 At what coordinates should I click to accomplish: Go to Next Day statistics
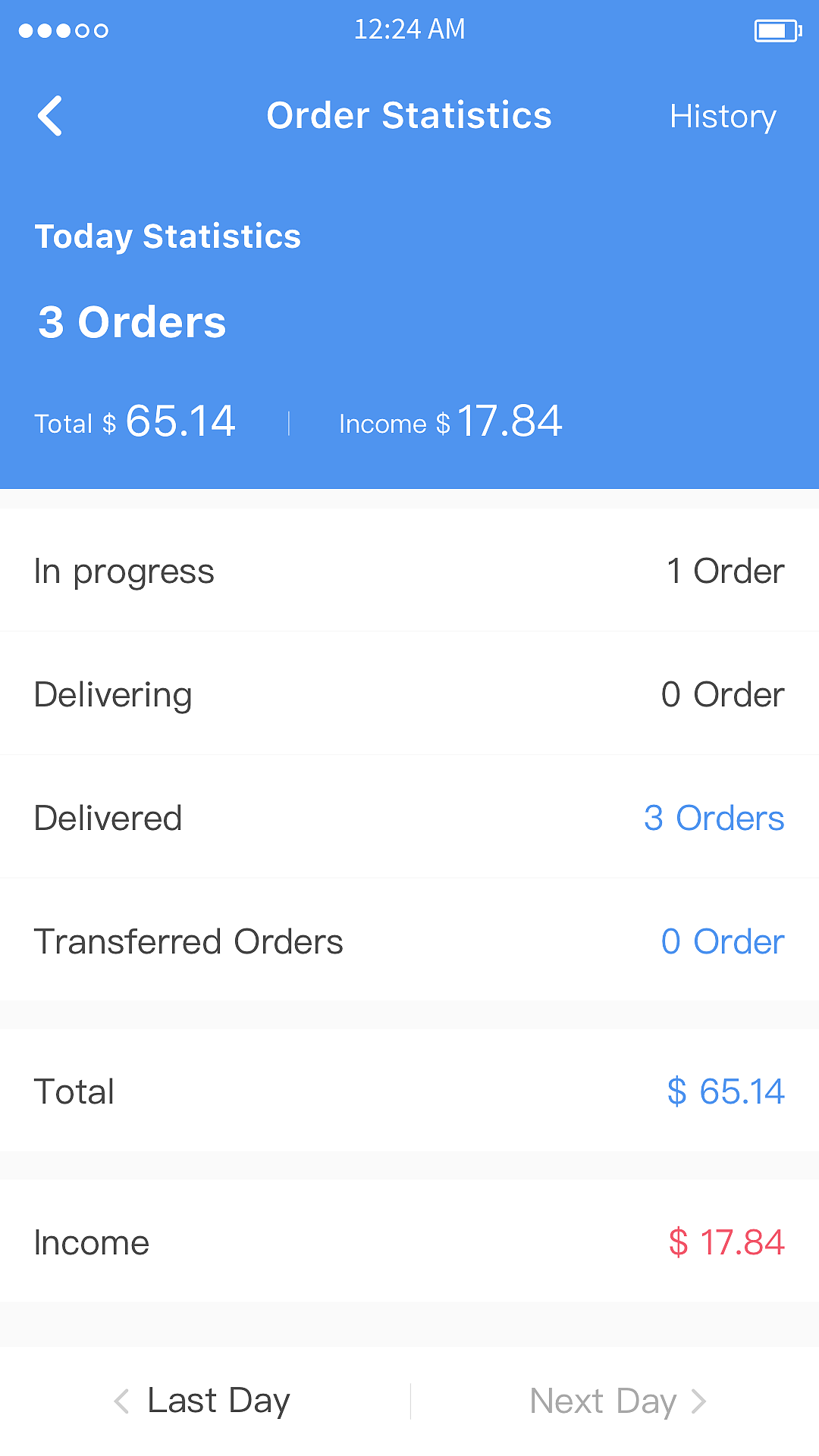coord(617,1401)
